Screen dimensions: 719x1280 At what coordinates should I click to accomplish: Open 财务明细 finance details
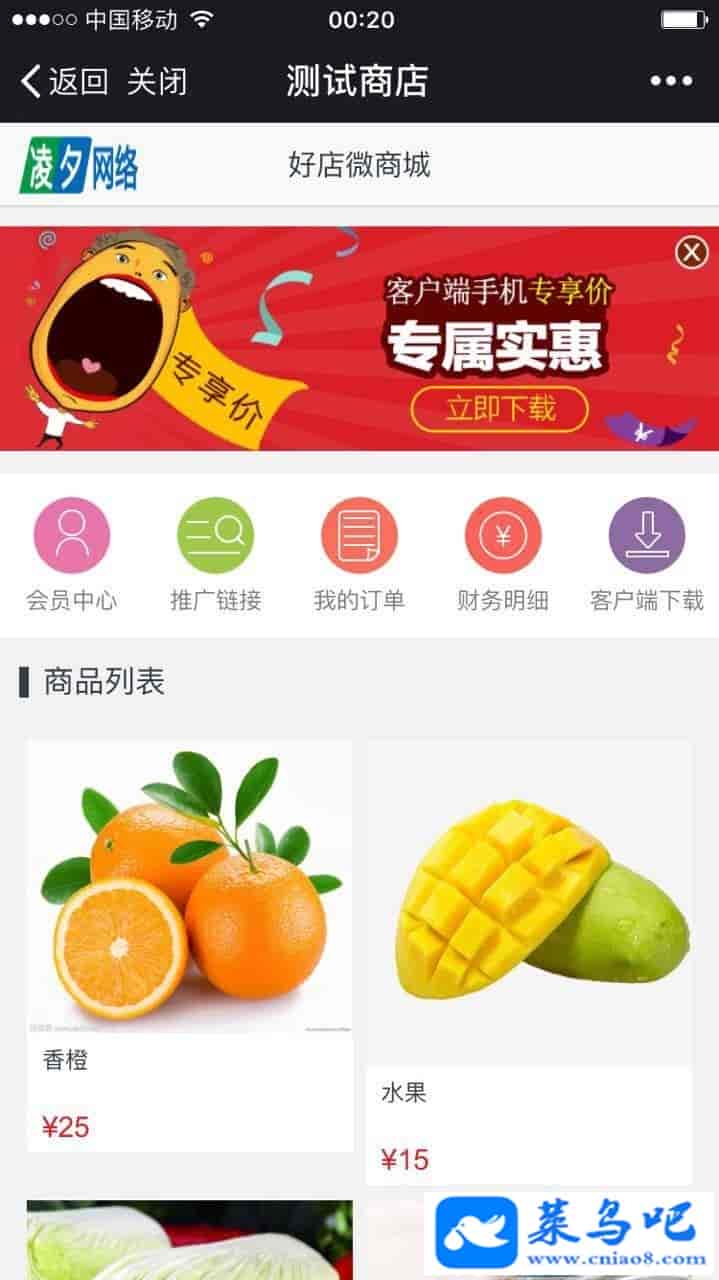[503, 553]
